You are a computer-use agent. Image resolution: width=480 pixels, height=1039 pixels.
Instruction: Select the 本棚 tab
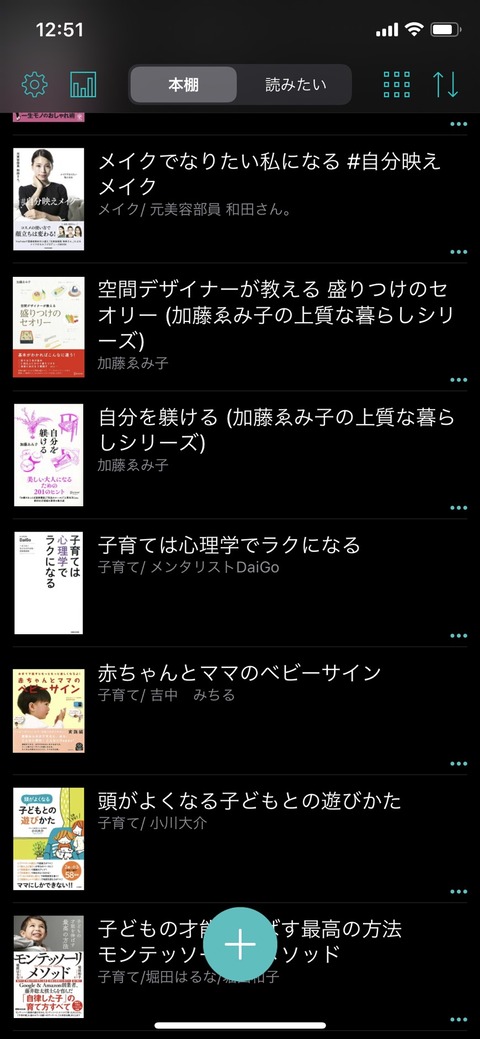coord(184,85)
